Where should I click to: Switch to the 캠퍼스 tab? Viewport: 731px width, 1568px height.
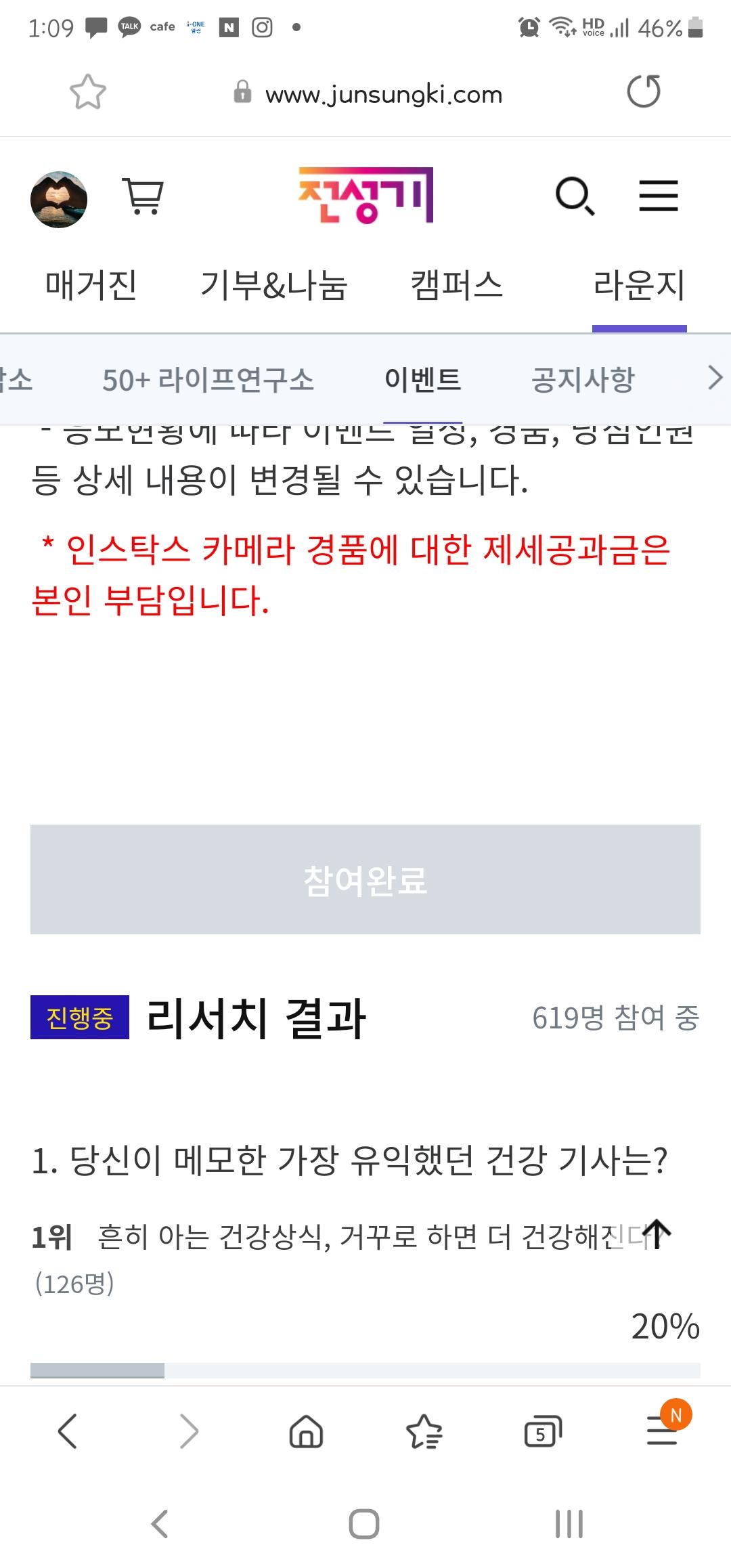tap(456, 285)
